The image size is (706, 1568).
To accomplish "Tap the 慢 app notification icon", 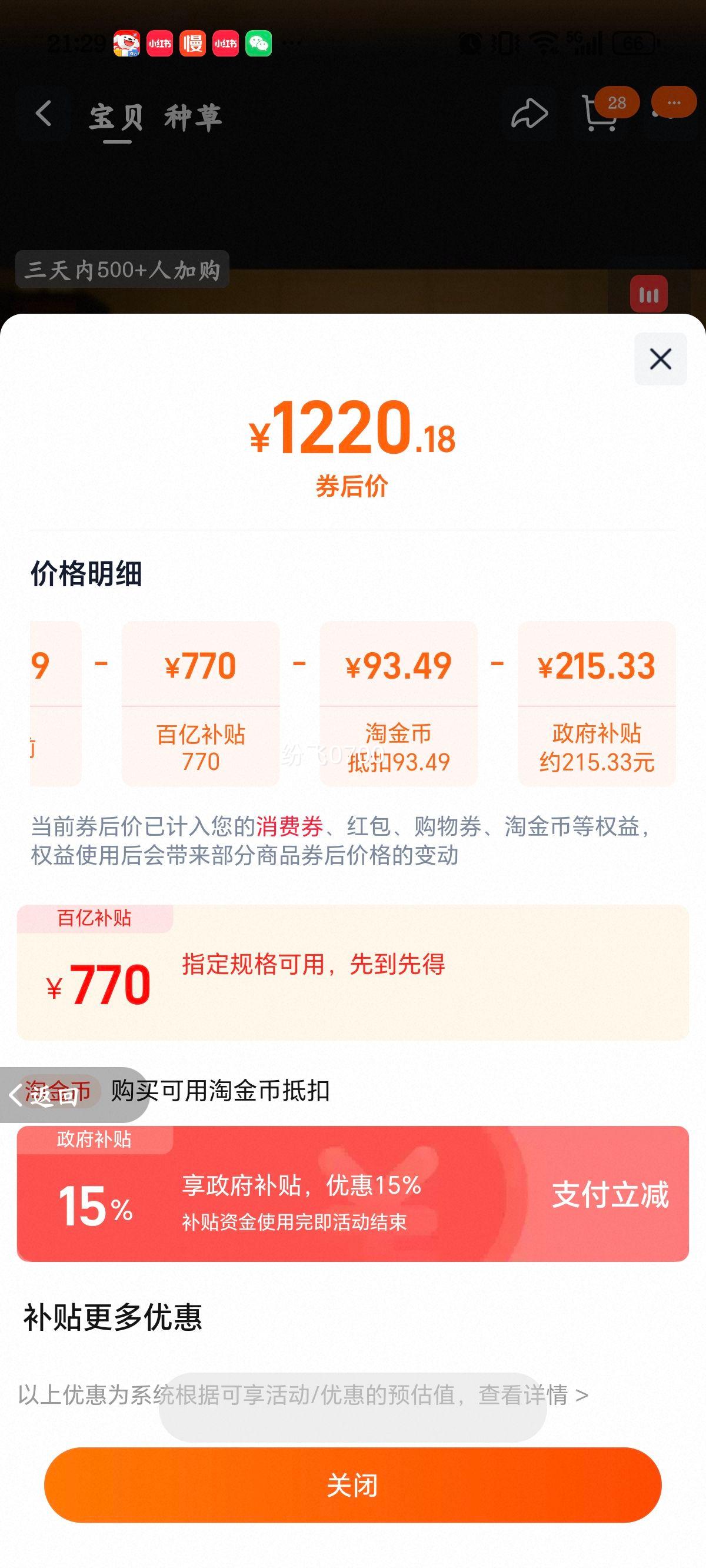I will pos(192,44).
